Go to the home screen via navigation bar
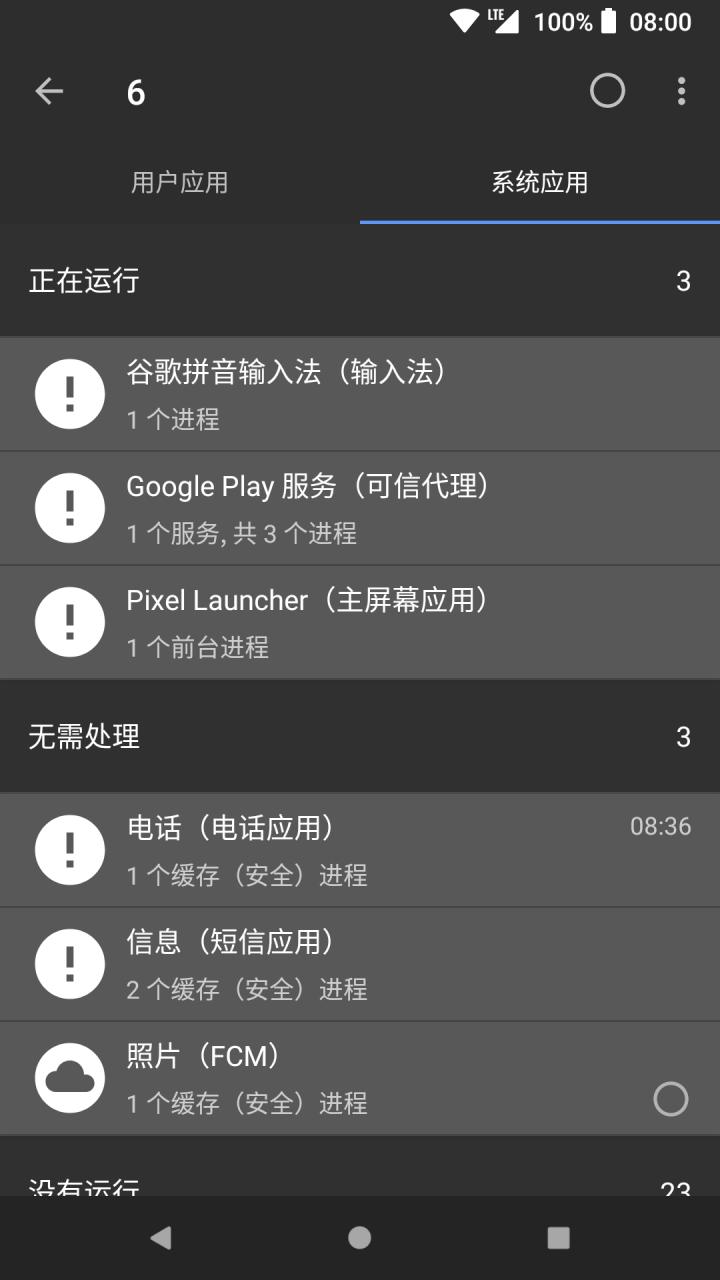The height and width of the screenshot is (1280, 720). pos(360,1238)
